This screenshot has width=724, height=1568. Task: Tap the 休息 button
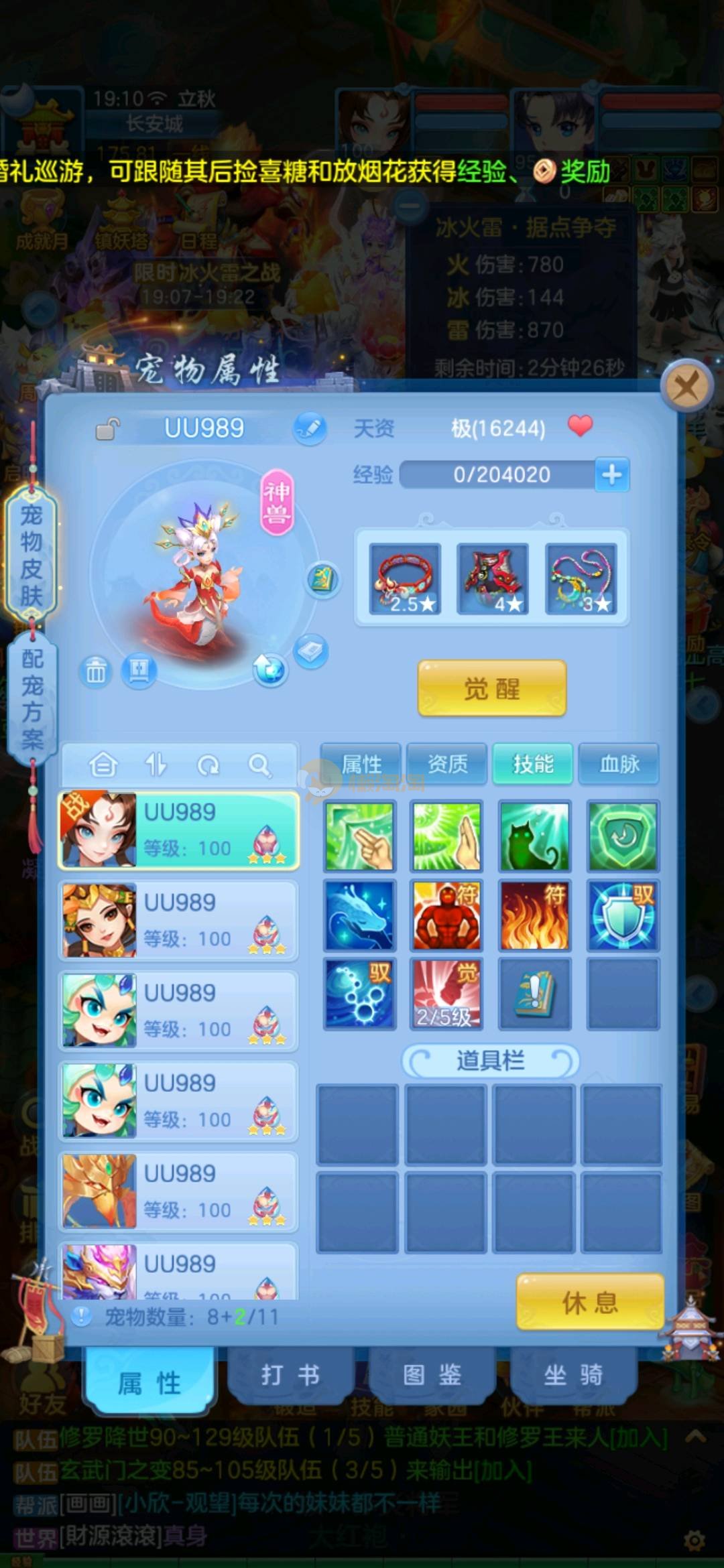click(x=589, y=1302)
